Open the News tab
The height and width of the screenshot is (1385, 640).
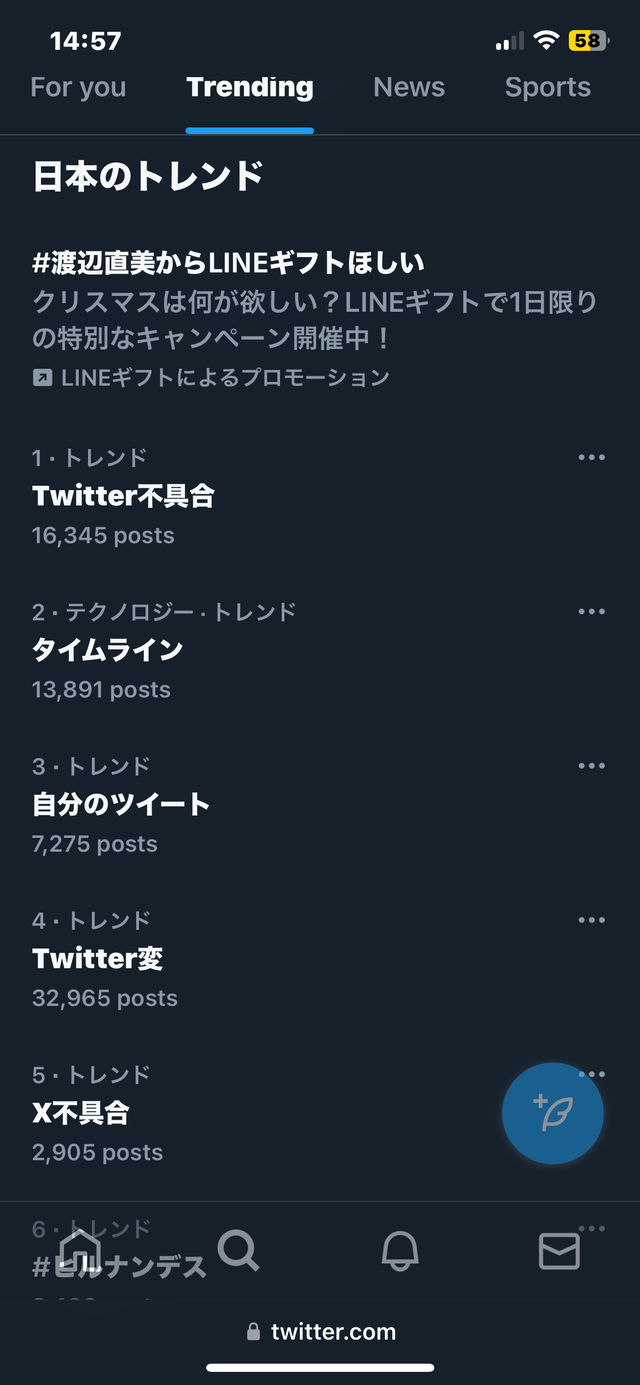(x=409, y=88)
